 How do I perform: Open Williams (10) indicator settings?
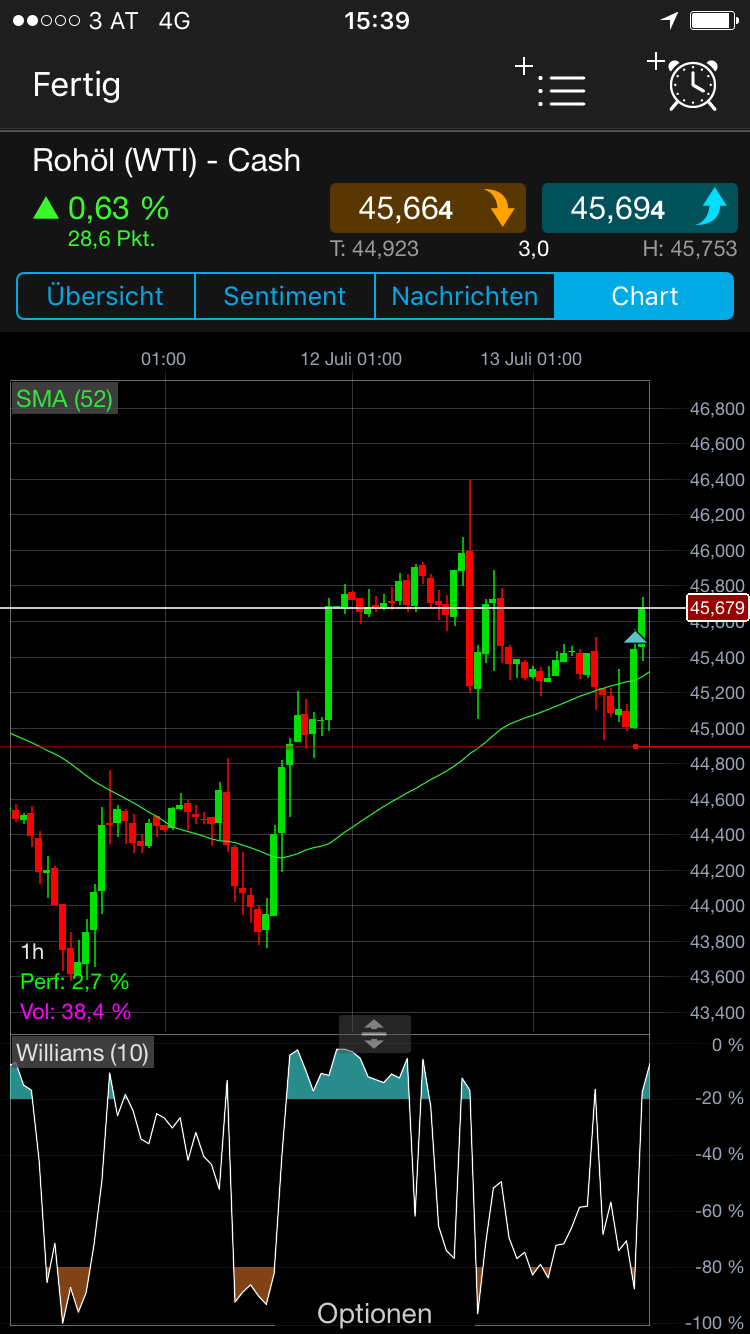[82, 1052]
